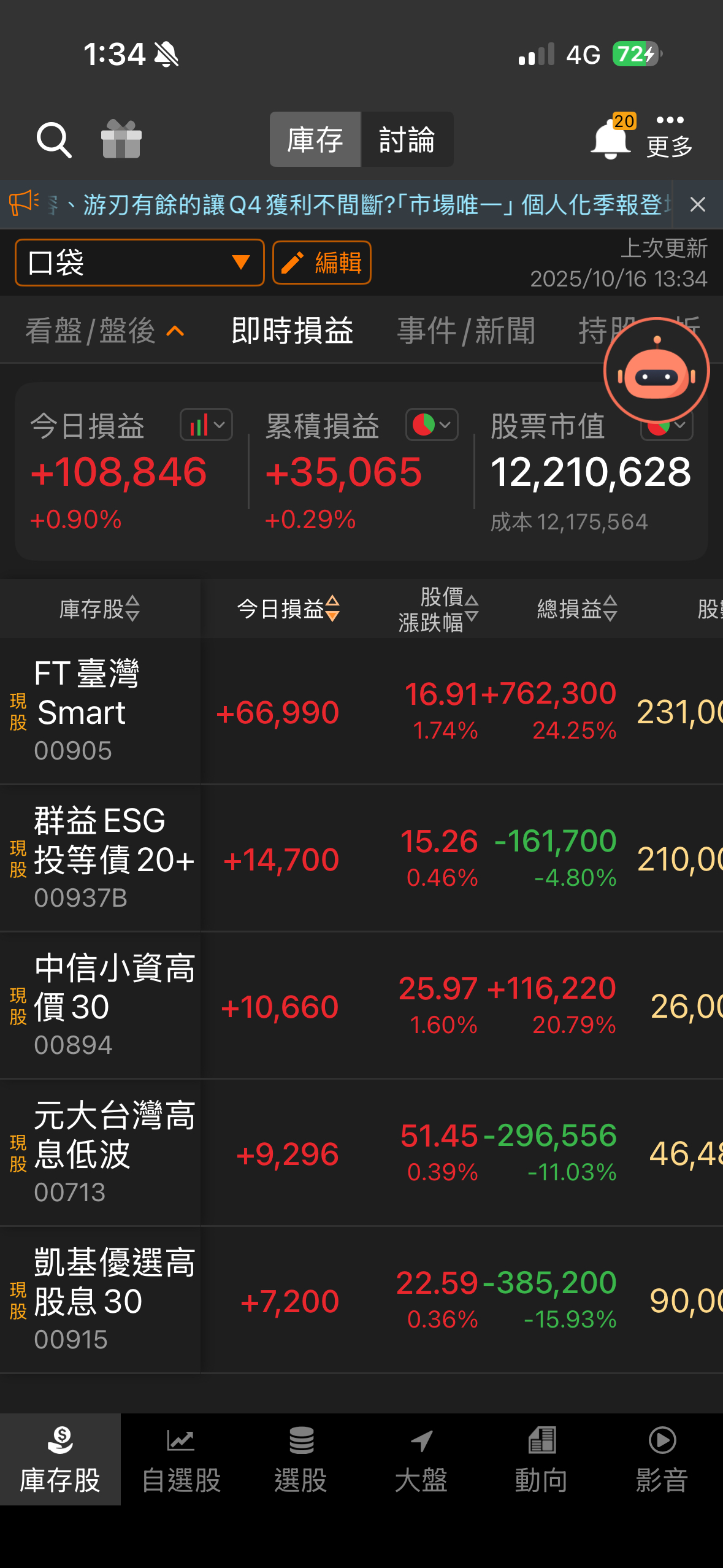Image resolution: width=723 pixels, height=1568 pixels.
Task: Switch to 事件/新聞 tab
Action: (466, 331)
